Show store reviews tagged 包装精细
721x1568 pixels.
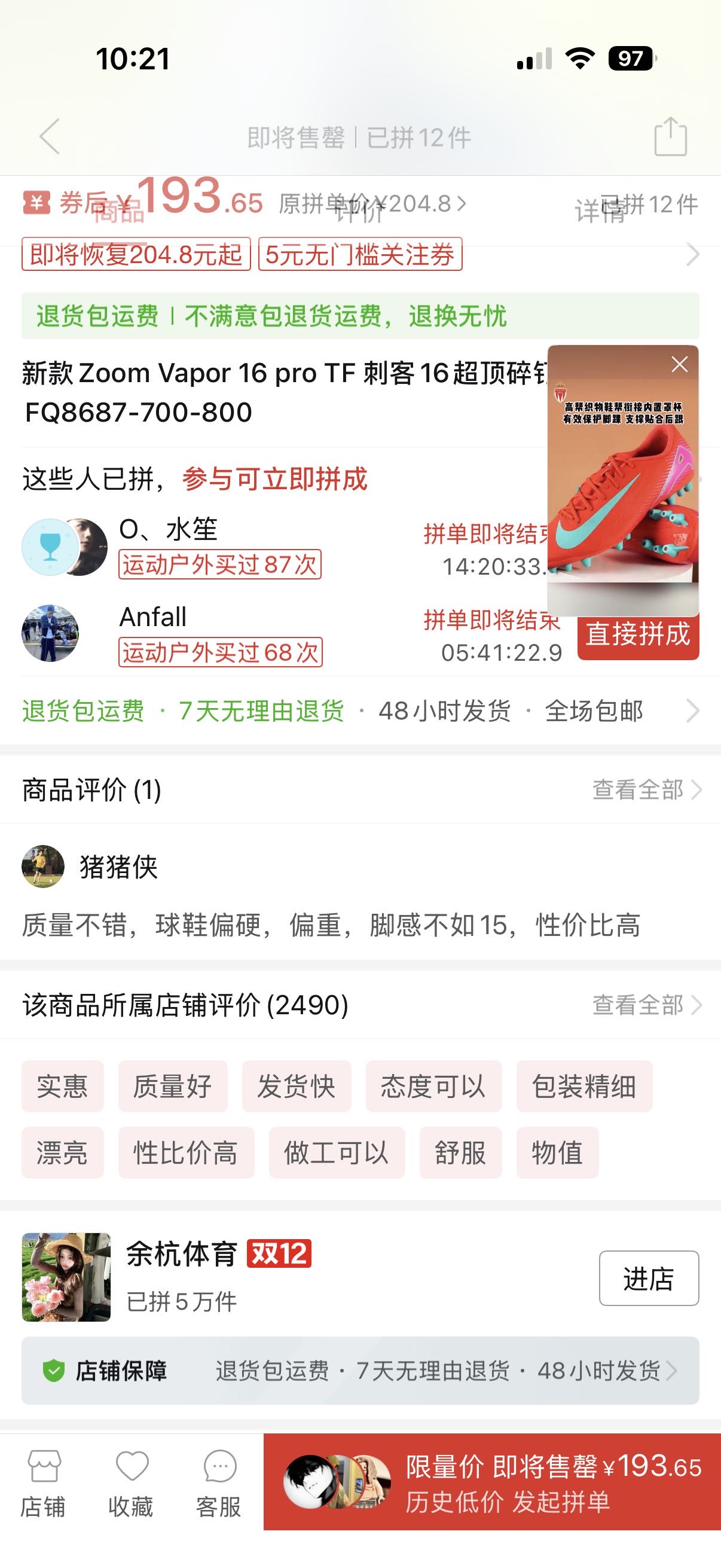pos(583,1087)
